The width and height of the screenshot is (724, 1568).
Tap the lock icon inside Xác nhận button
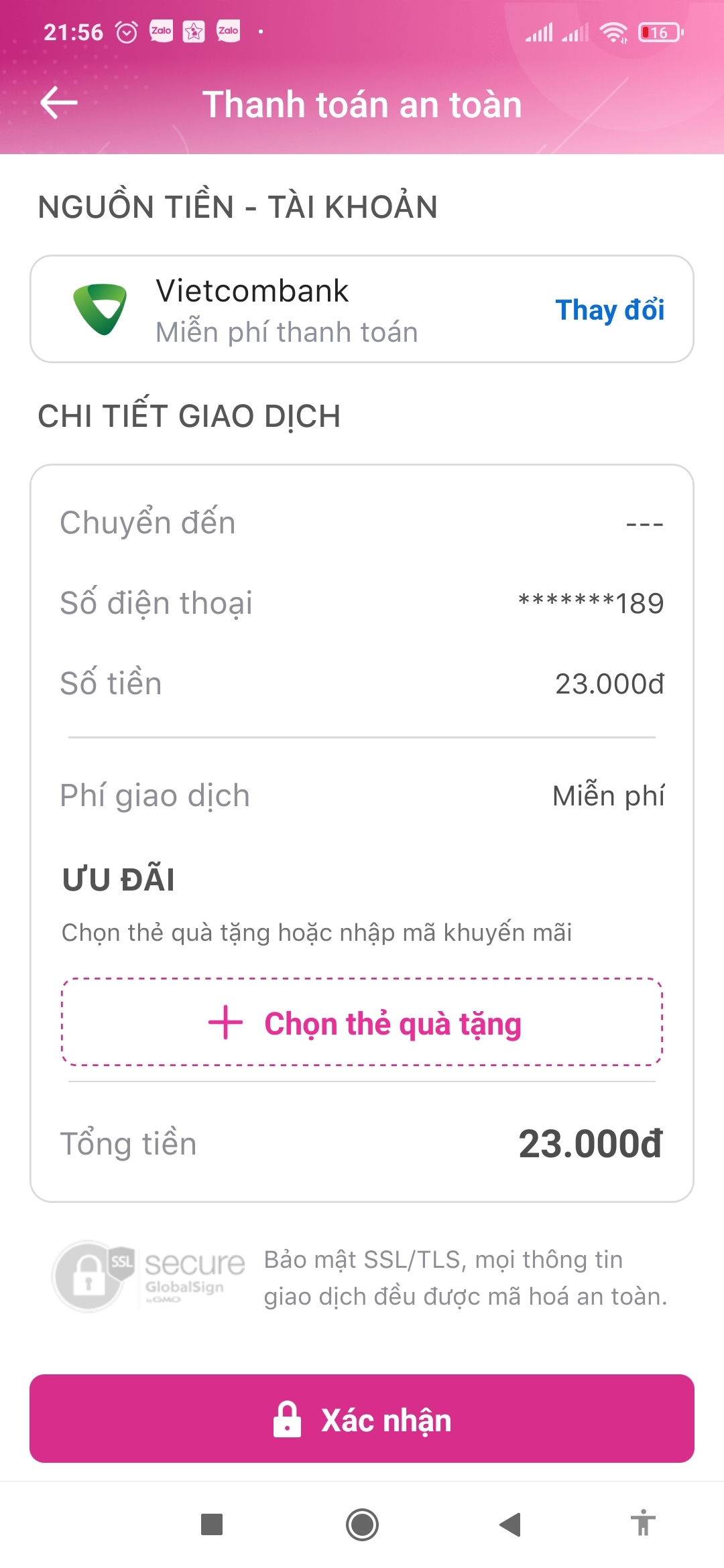tap(288, 1420)
